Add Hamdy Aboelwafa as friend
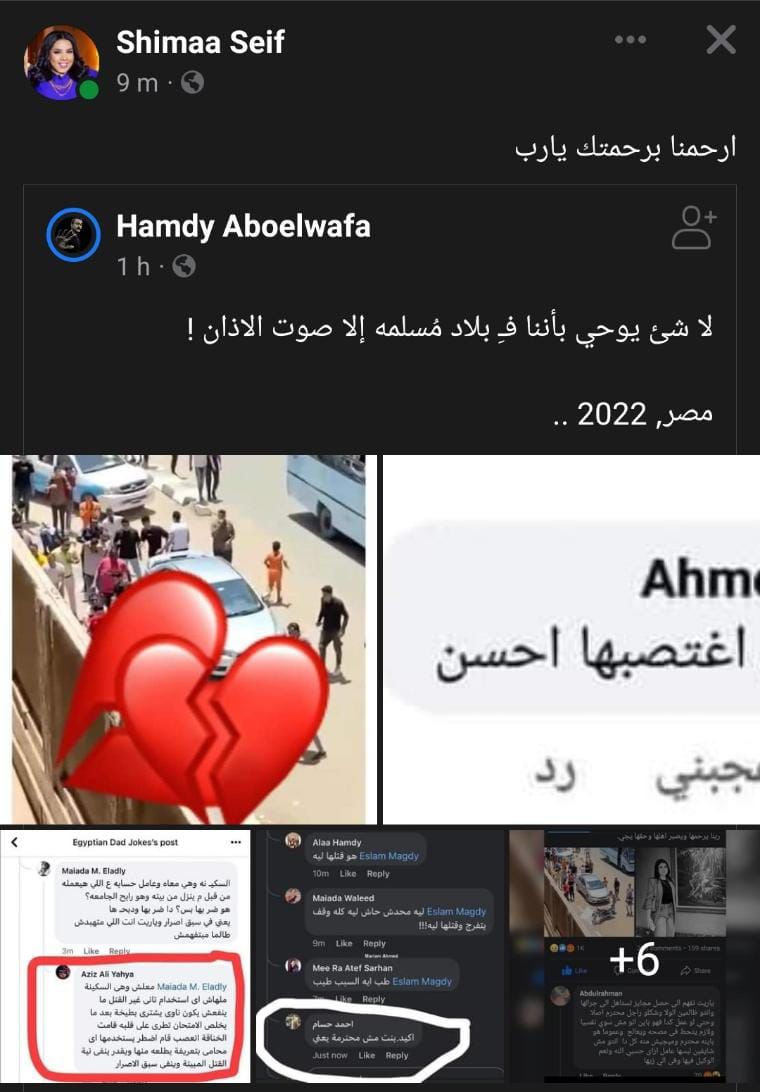Viewport: 760px width, 1092px height. [x=694, y=228]
